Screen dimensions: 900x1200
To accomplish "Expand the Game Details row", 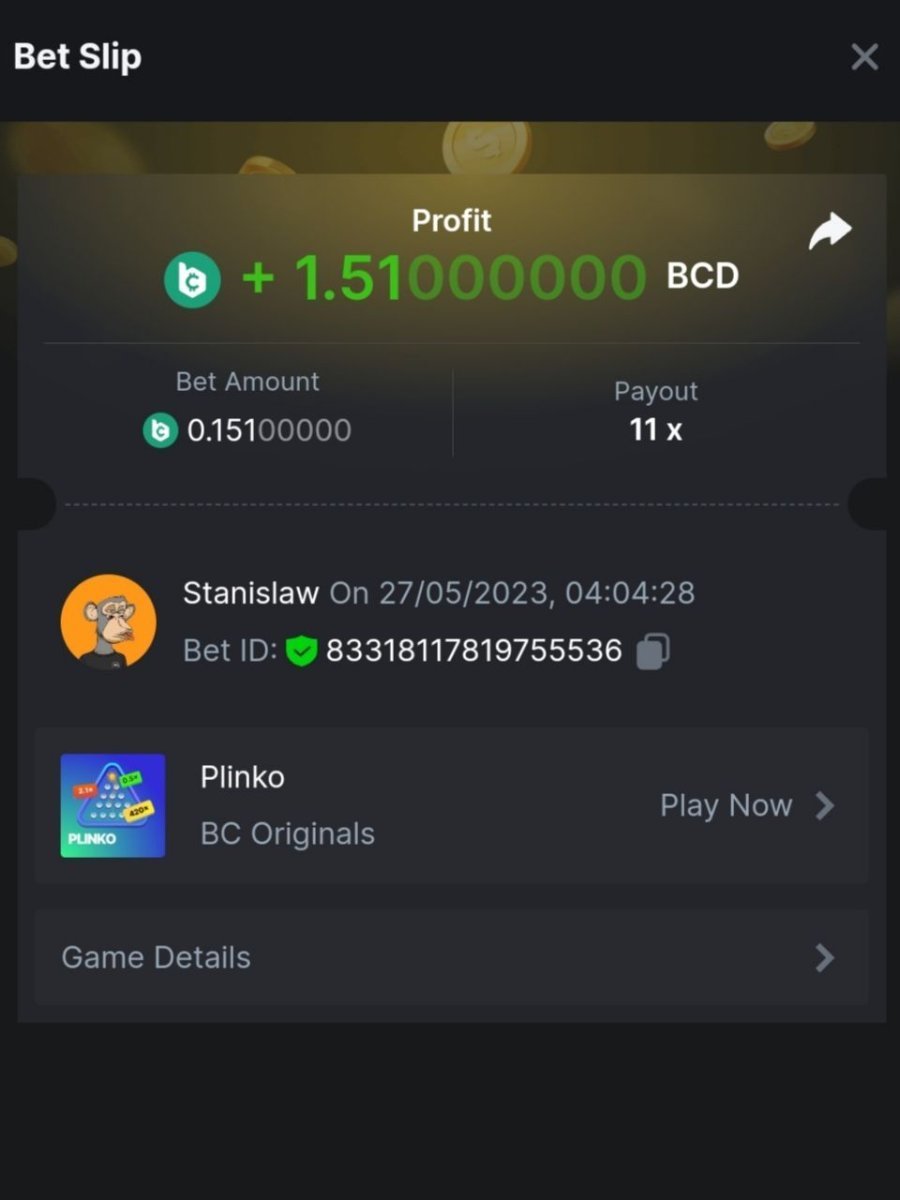I will [x=450, y=958].
